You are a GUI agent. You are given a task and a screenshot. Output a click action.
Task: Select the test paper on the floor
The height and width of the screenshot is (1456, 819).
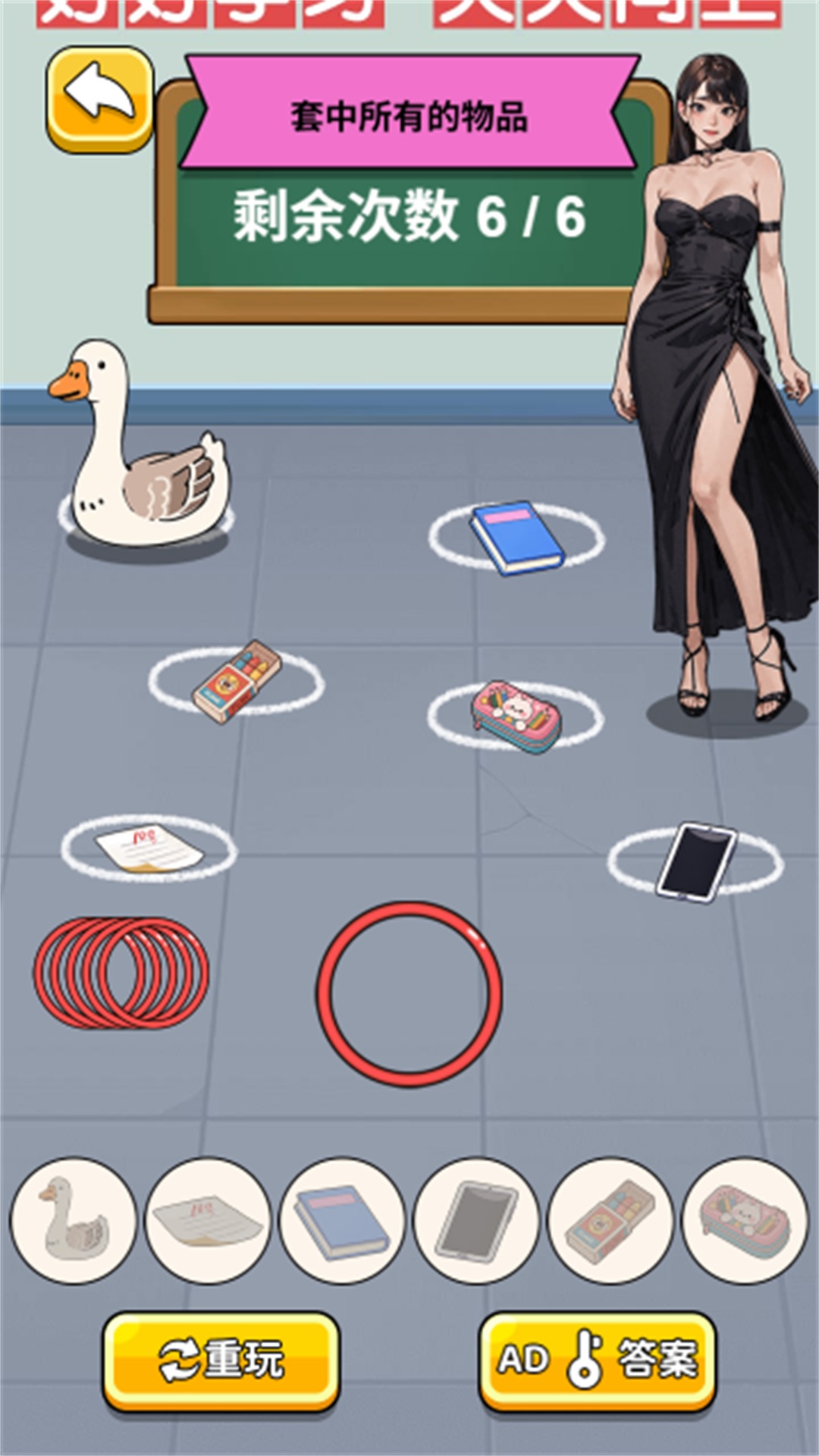point(149,848)
